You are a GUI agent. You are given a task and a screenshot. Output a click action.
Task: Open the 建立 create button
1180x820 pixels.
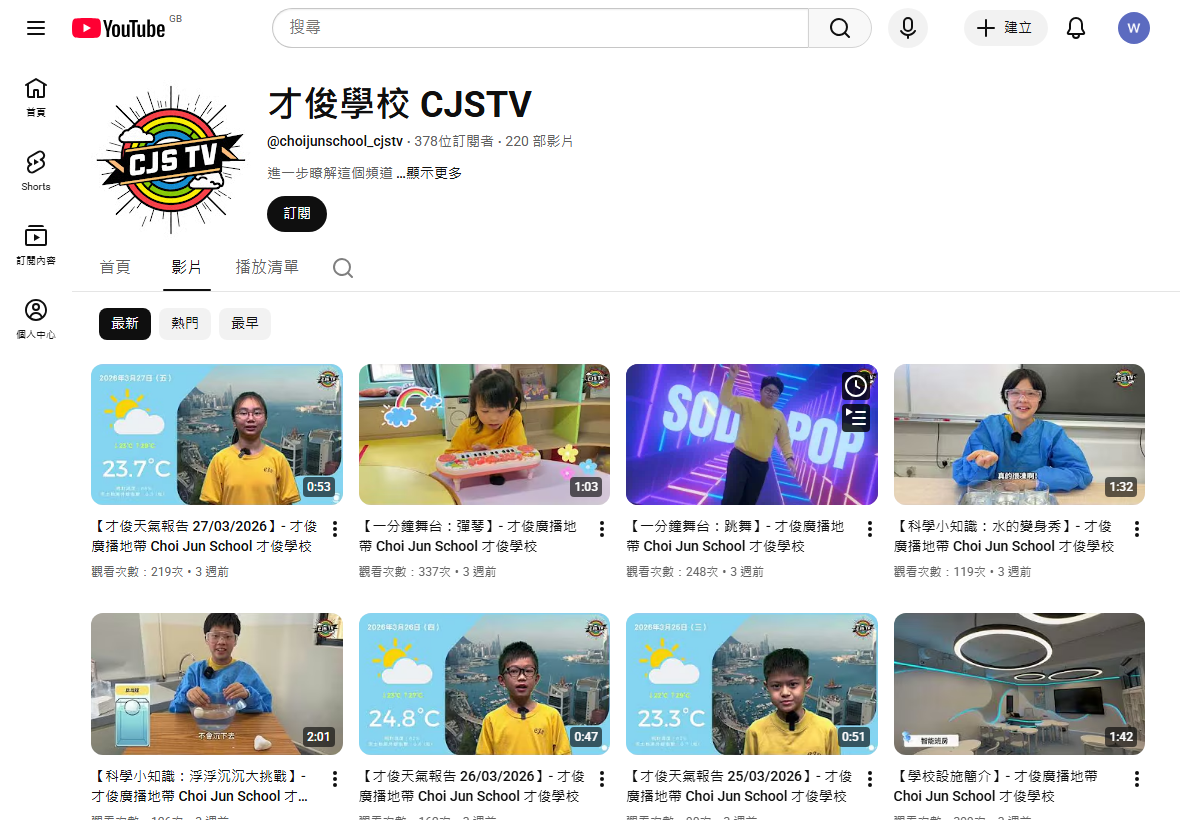[1005, 28]
